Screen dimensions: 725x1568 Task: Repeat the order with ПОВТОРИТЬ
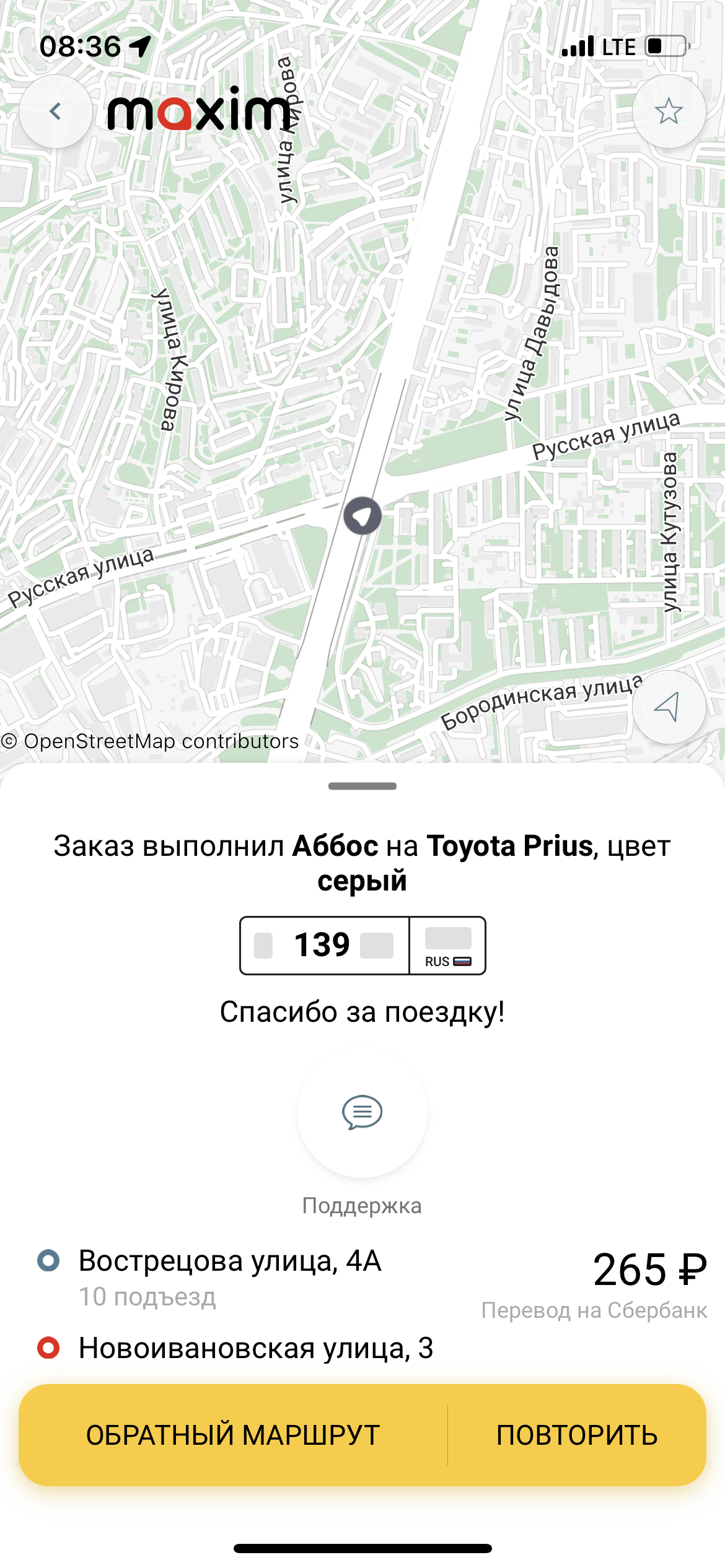tap(577, 1435)
